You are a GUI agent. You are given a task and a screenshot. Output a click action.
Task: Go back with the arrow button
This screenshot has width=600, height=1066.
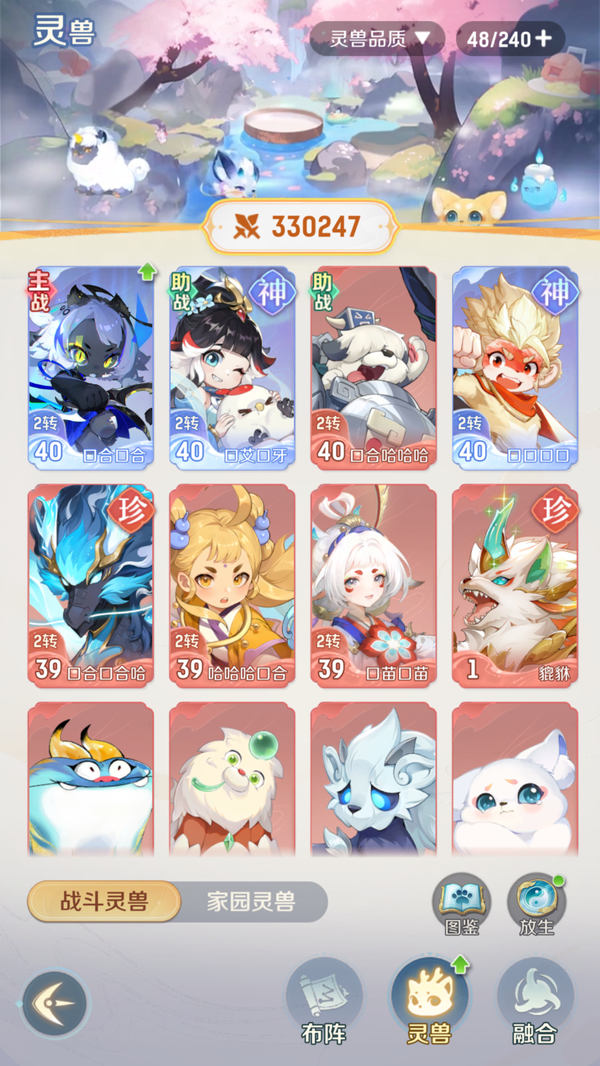(55, 1003)
